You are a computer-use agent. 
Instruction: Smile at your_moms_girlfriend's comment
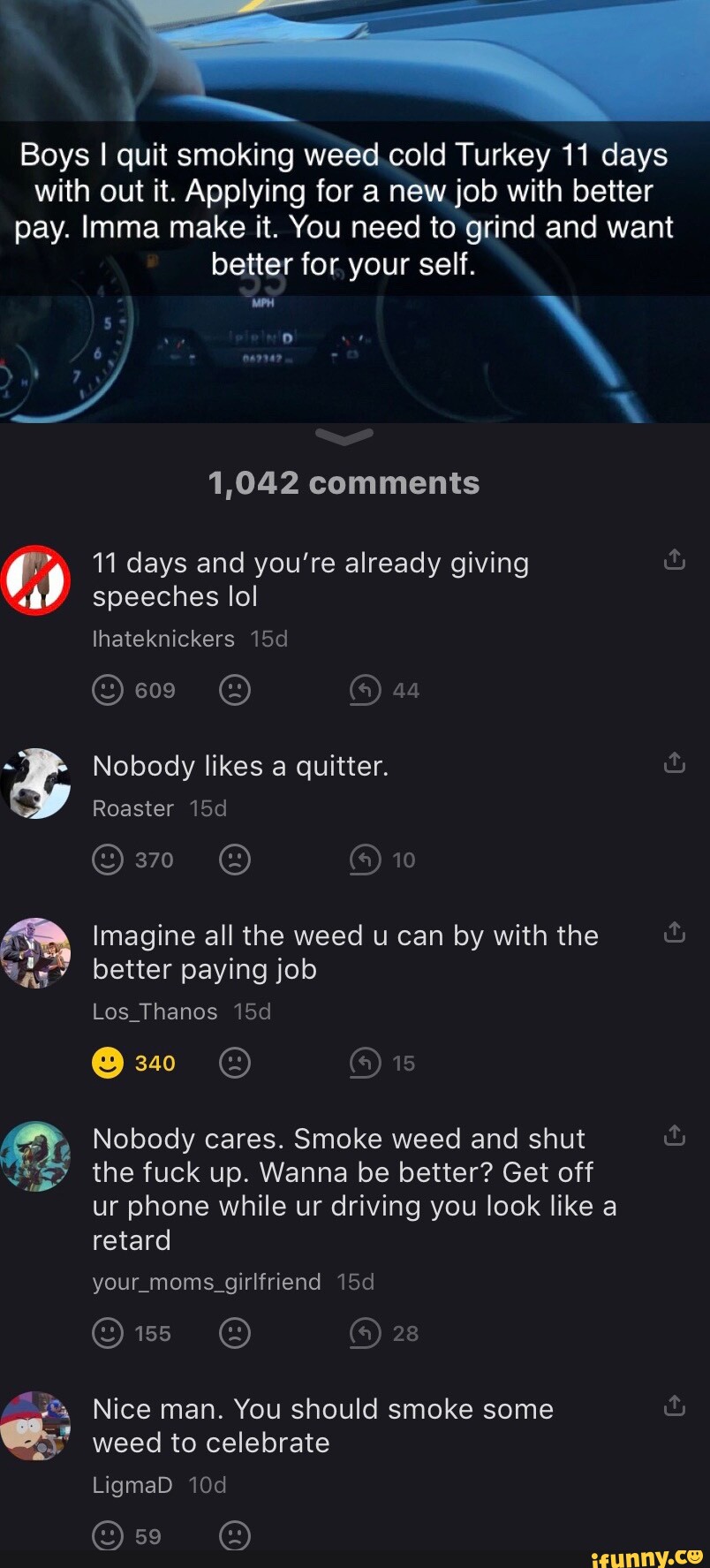pos(108,1333)
